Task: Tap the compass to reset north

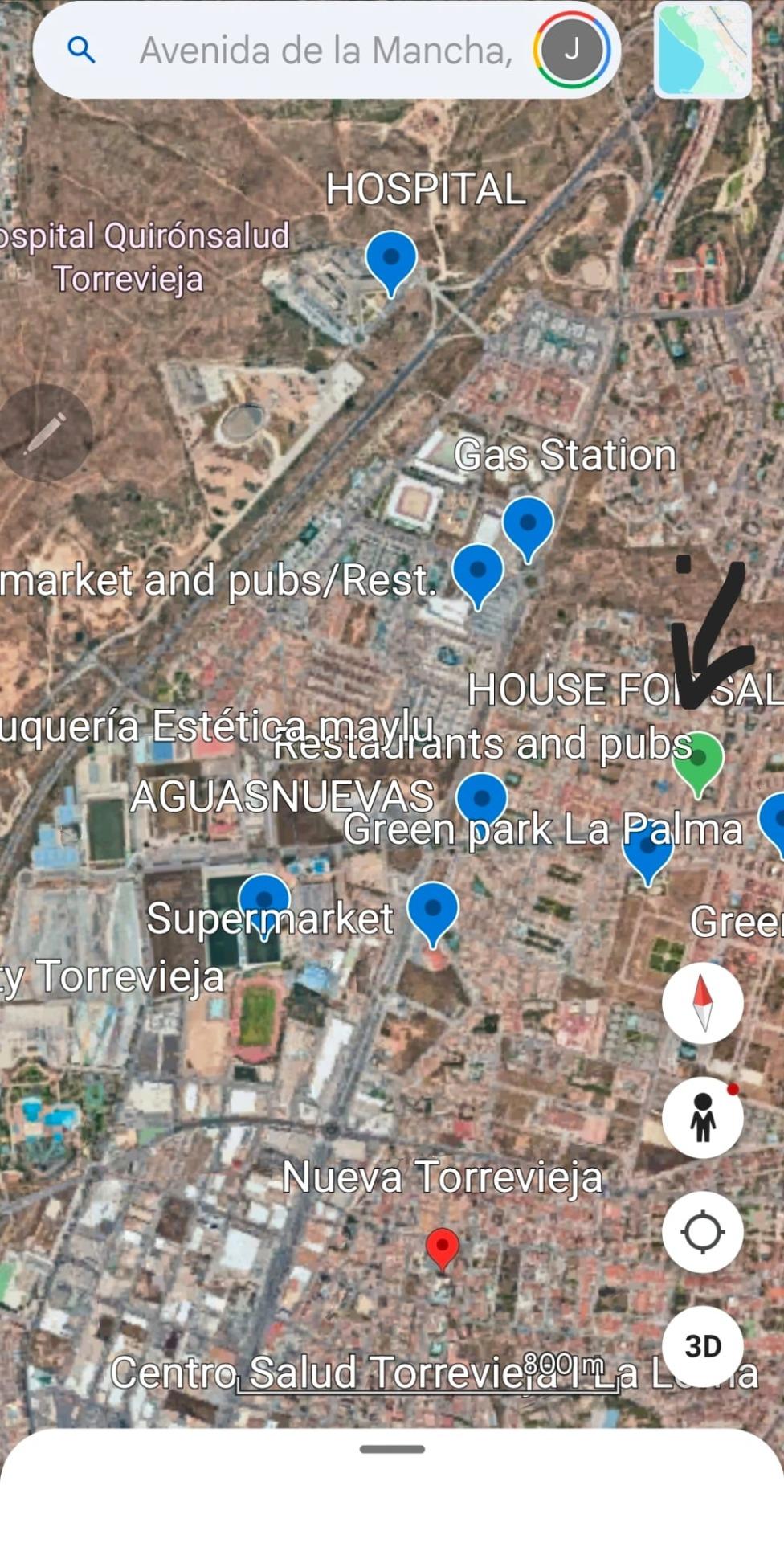Action: [702, 1001]
